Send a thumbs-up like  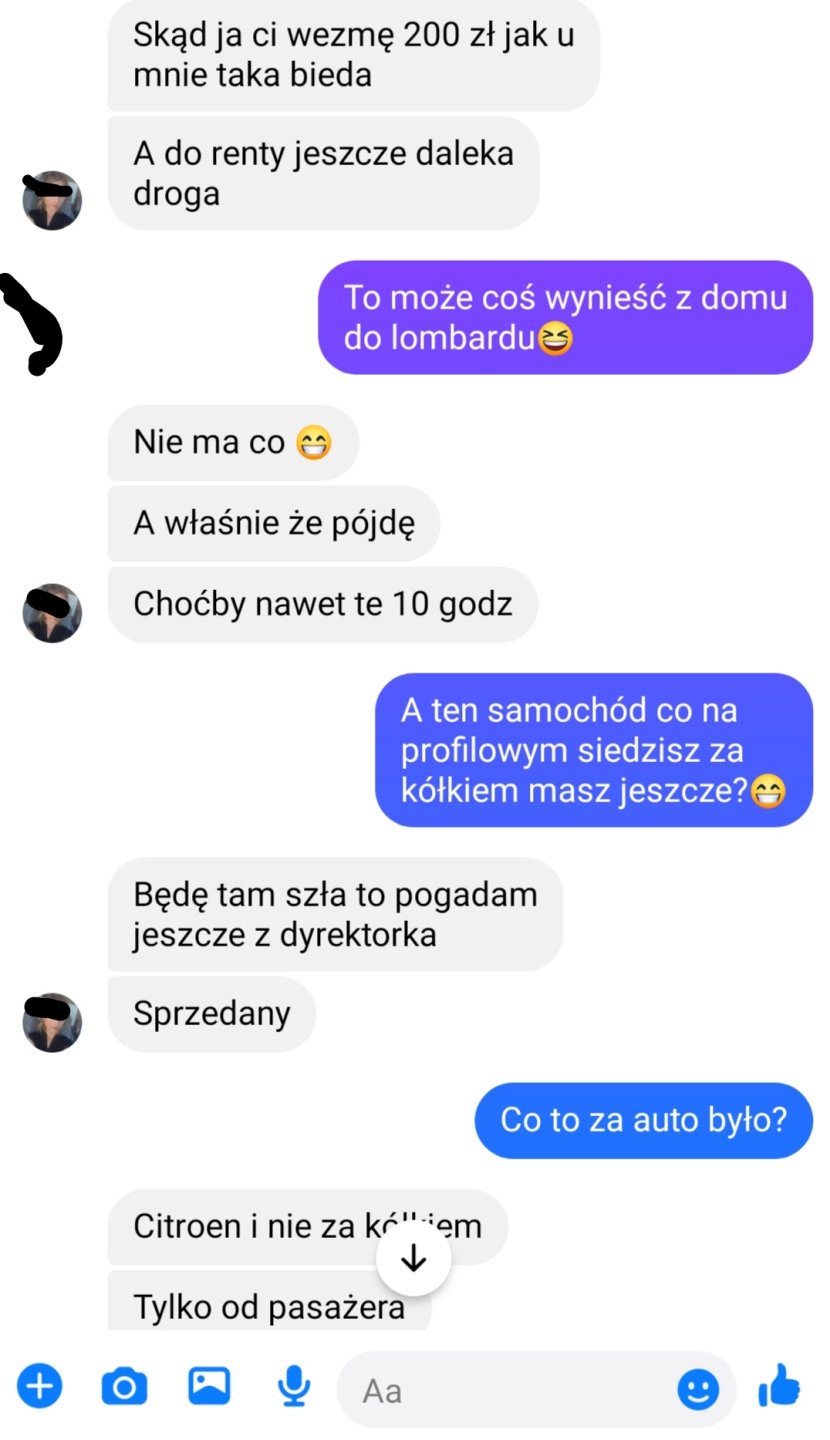[x=779, y=1387]
